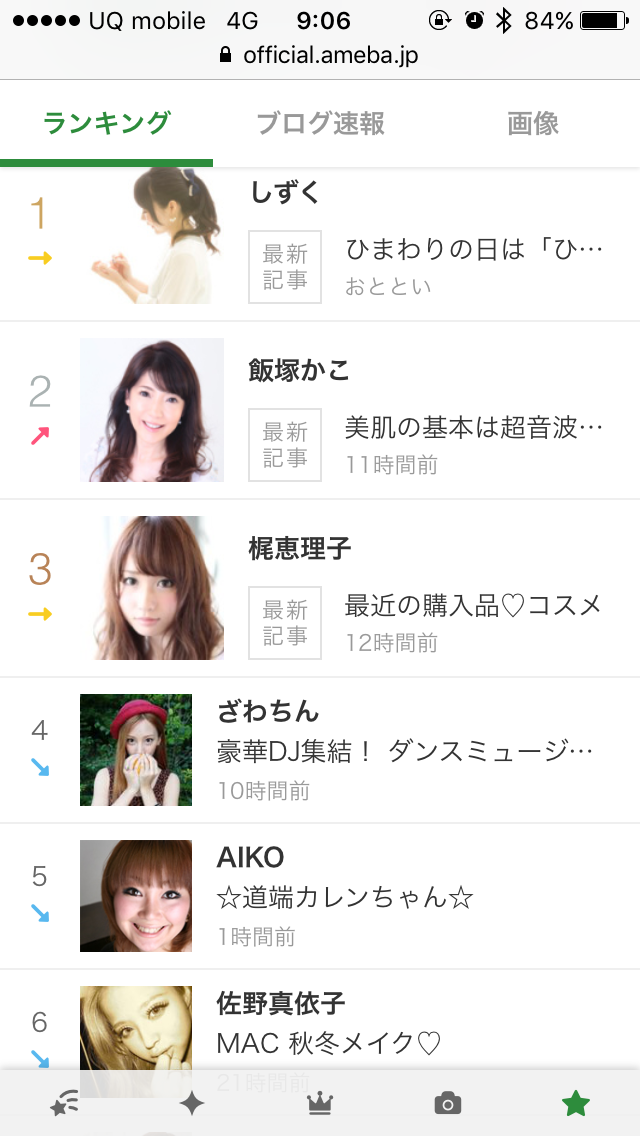The width and height of the screenshot is (640, 1136).
Task: Tap the shooting star icon in bottom bar
Action: [65, 1104]
